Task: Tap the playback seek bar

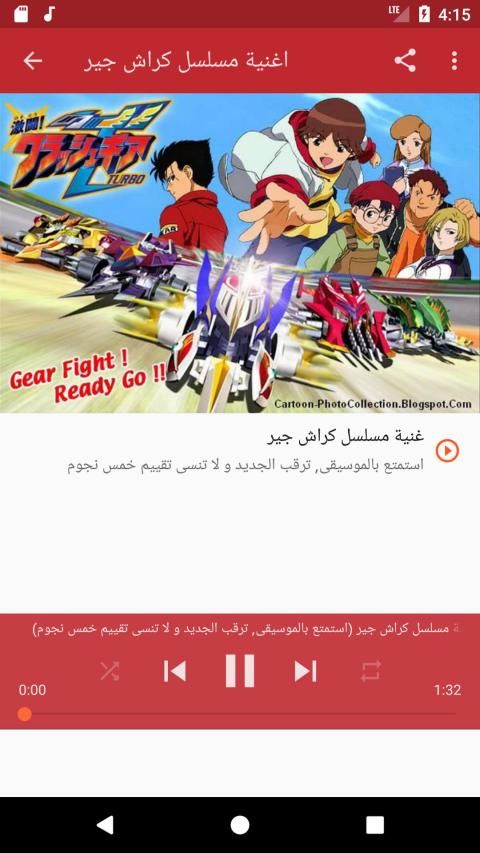Action: [240, 714]
